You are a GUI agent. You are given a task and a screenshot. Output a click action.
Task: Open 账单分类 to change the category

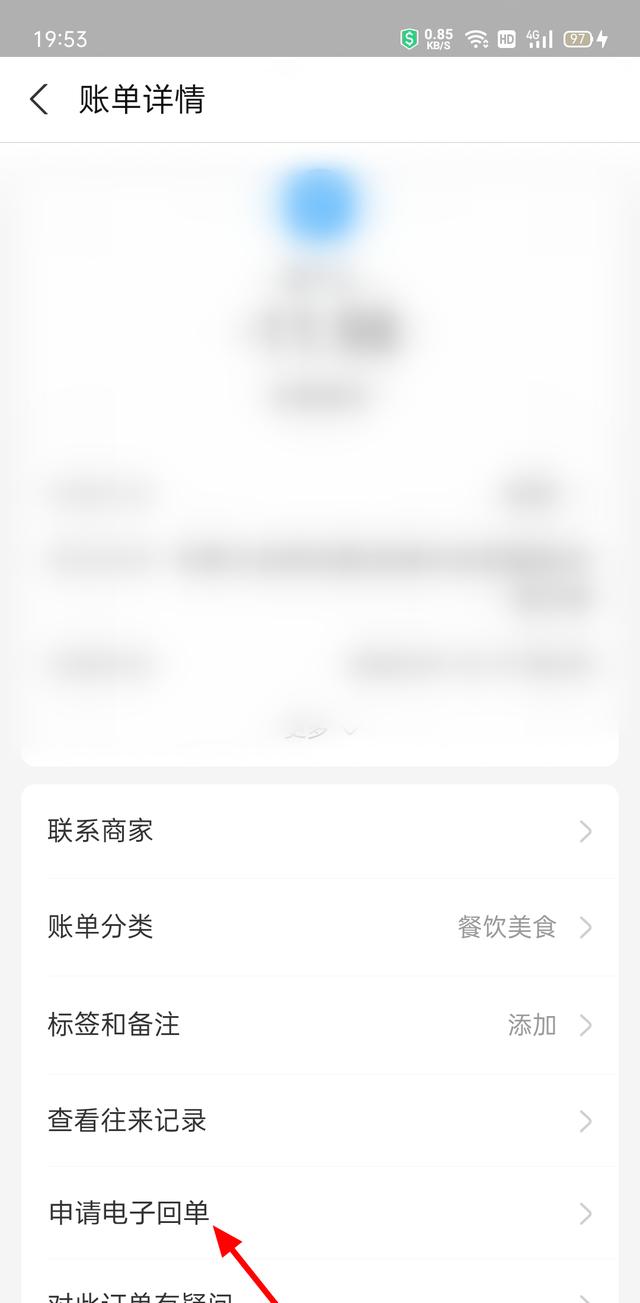pyautogui.click(x=320, y=927)
